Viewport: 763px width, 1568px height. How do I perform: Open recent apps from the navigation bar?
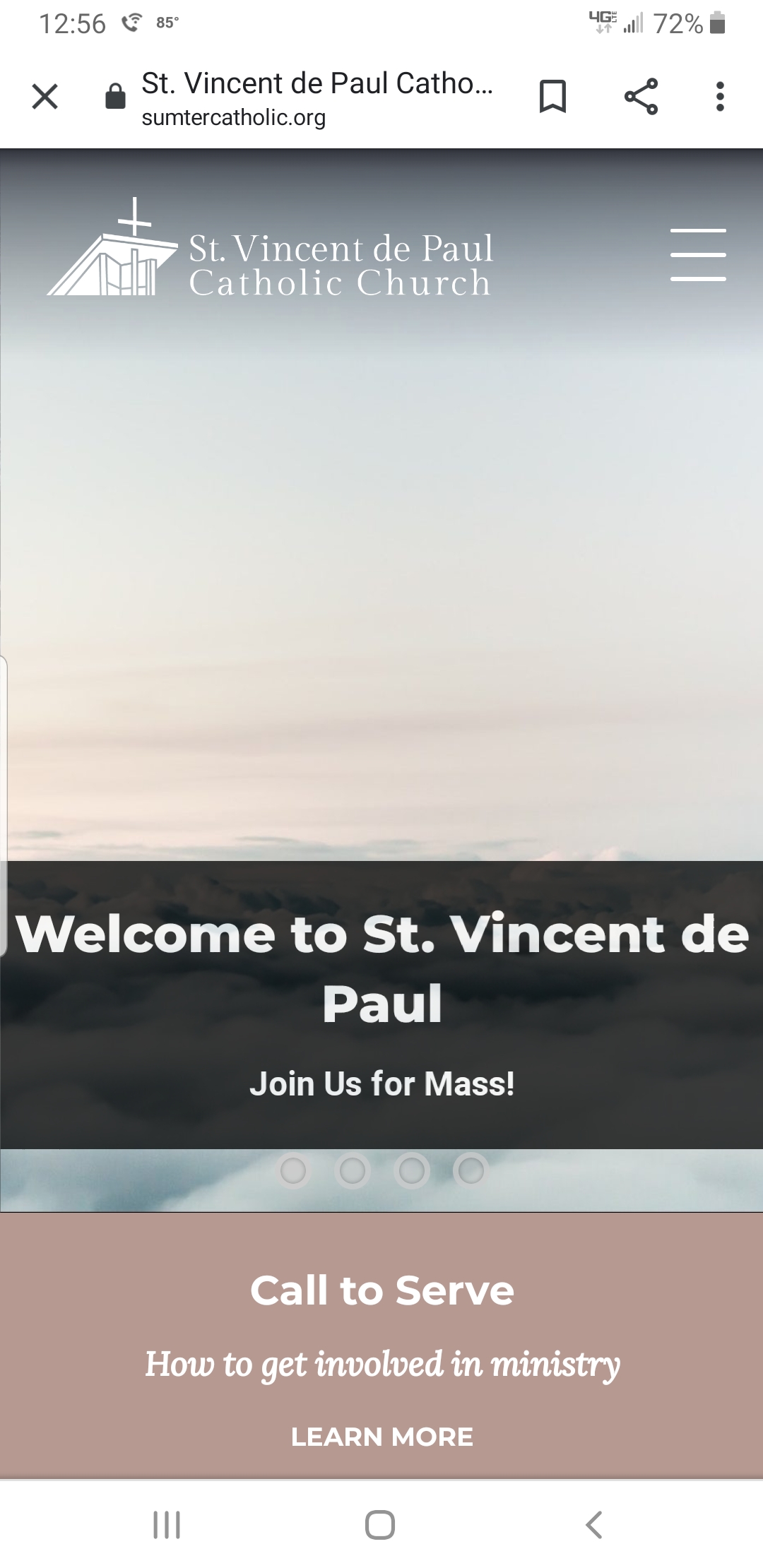click(x=167, y=1524)
